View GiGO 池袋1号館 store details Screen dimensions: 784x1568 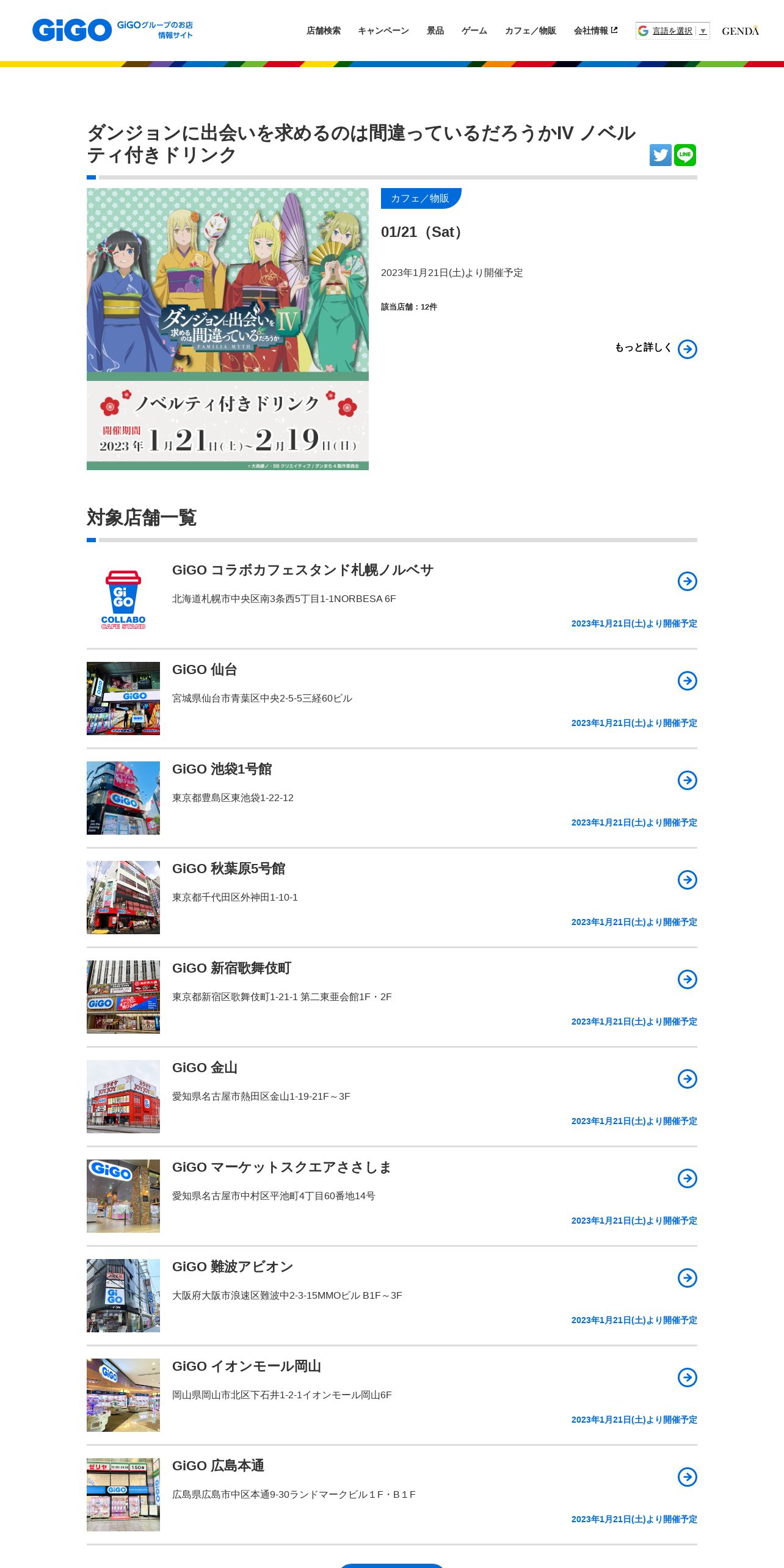[222, 769]
